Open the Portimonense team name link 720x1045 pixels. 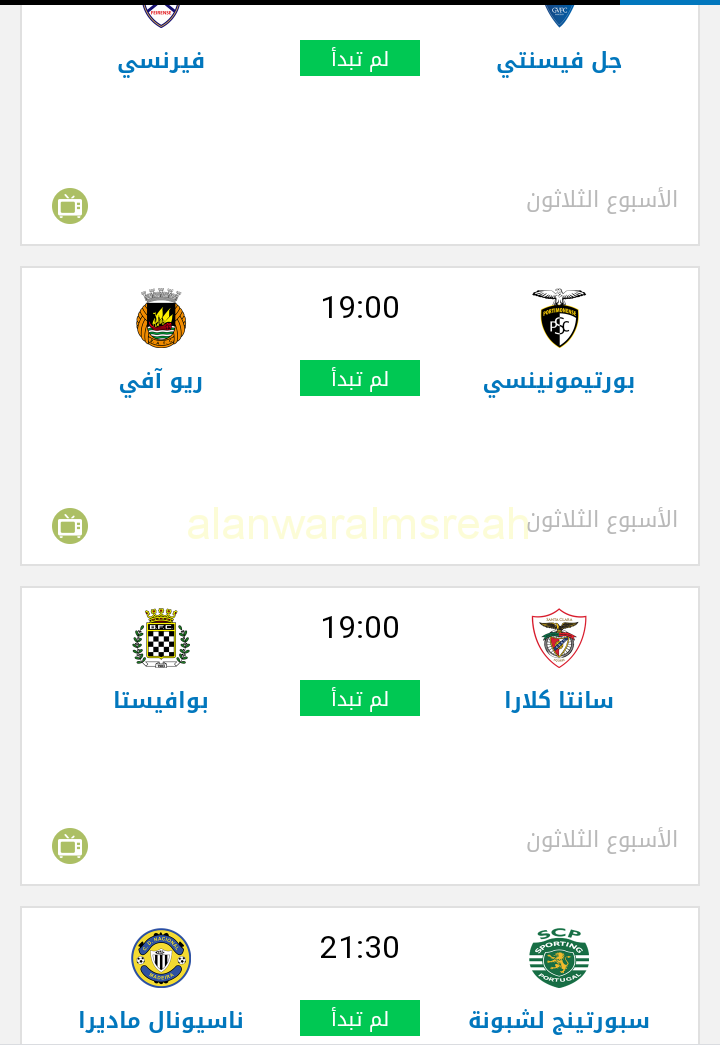click(x=558, y=381)
